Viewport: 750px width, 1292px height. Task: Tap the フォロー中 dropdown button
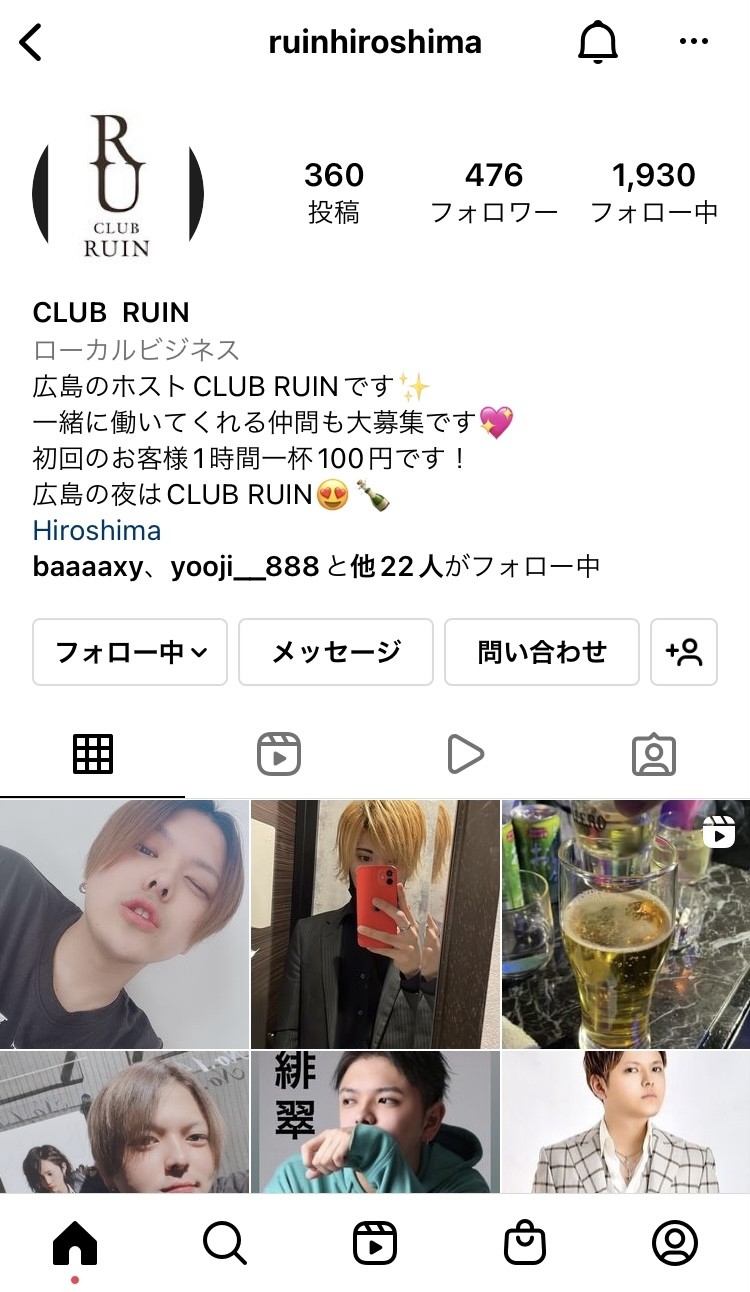click(x=130, y=652)
